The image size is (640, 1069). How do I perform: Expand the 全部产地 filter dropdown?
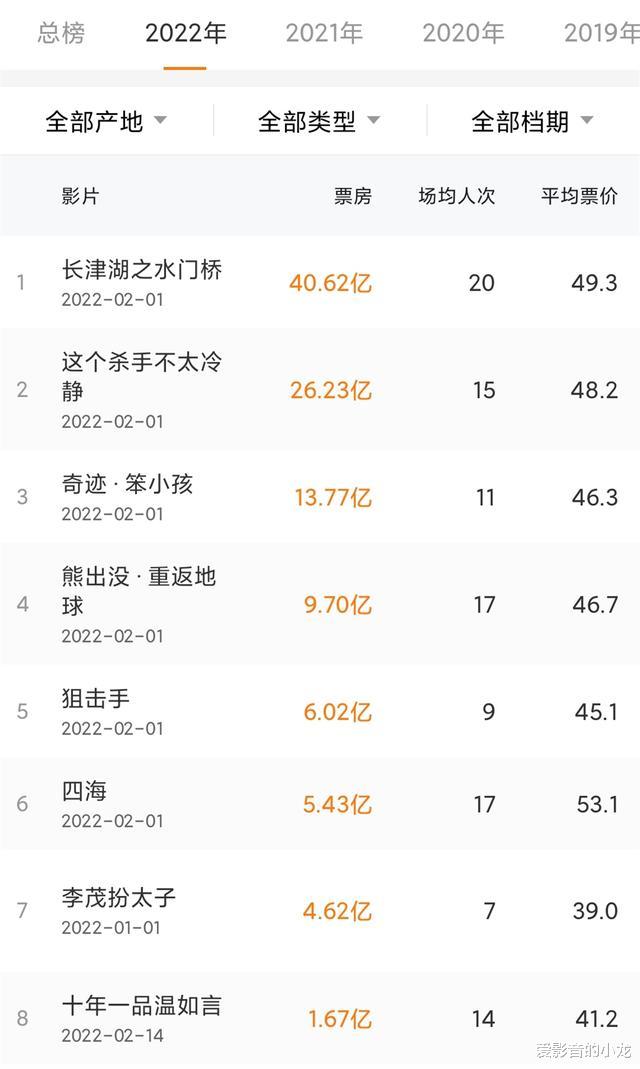[x=106, y=121]
